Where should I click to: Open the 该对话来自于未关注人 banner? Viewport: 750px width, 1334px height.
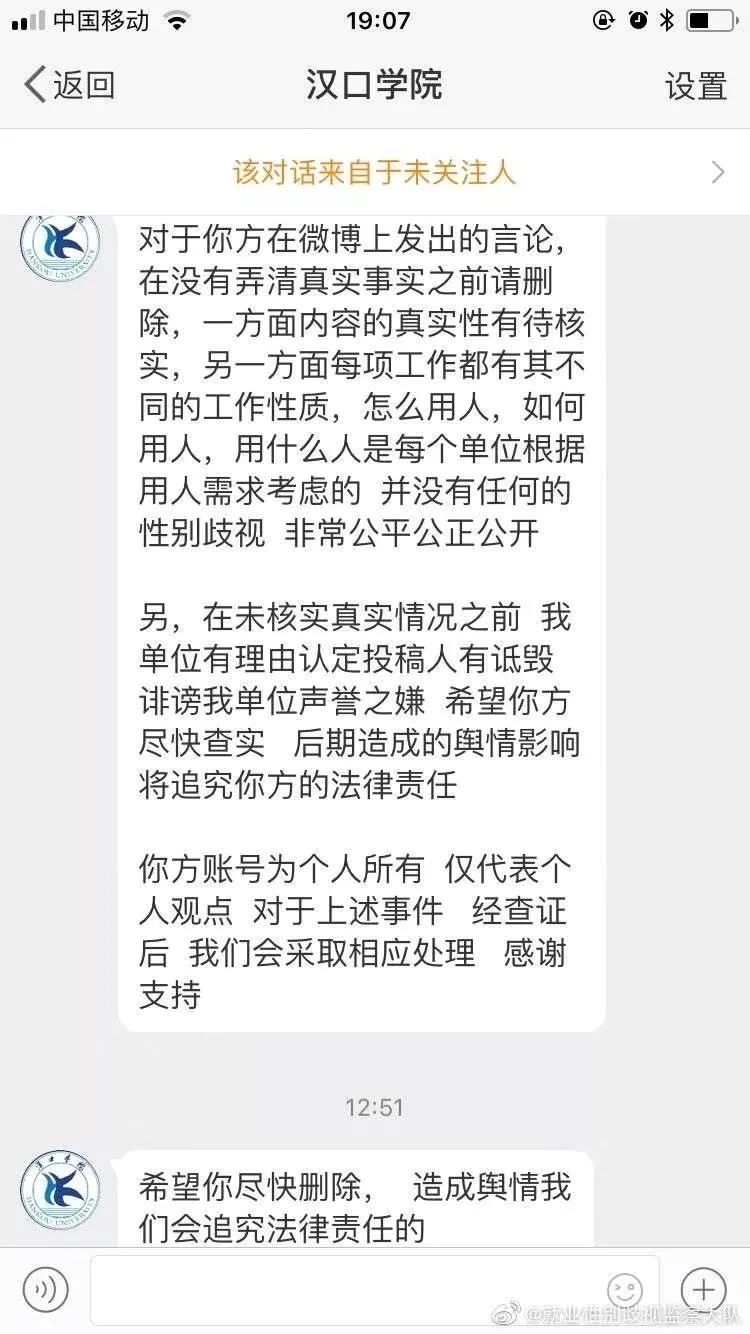click(x=375, y=172)
